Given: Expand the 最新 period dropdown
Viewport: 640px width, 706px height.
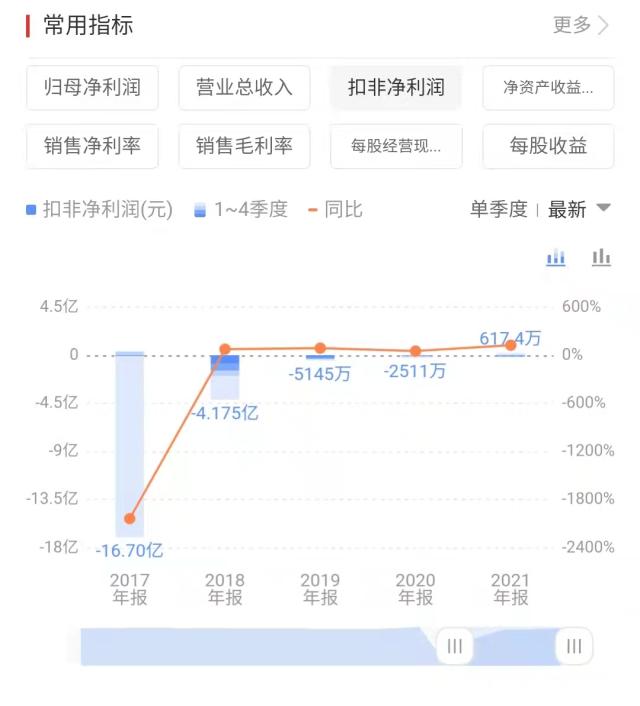Looking at the screenshot, I should point(580,209).
